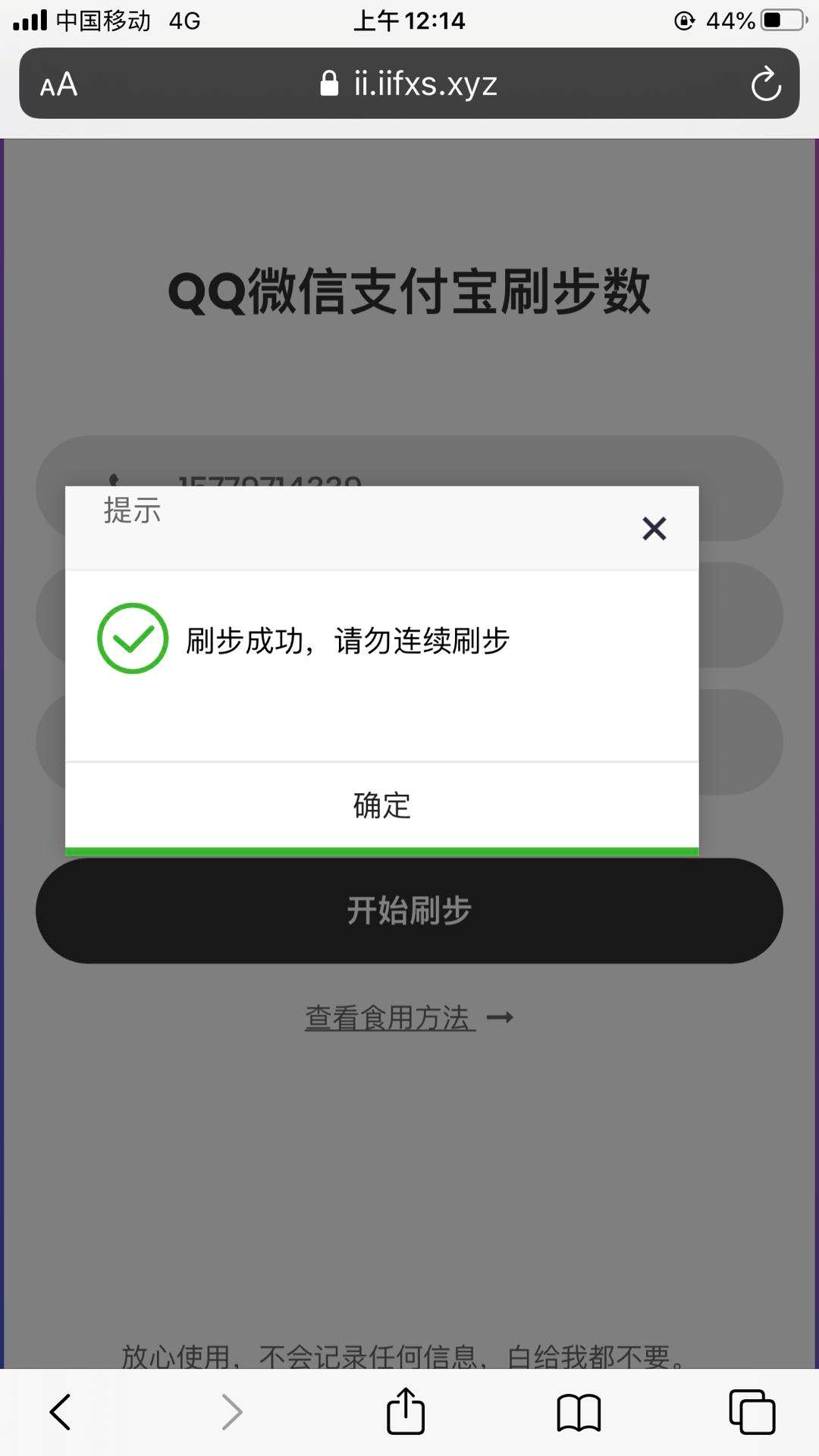Image resolution: width=819 pixels, height=1456 pixels.
Task: Open the Safari share sheet
Action: [406, 1410]
